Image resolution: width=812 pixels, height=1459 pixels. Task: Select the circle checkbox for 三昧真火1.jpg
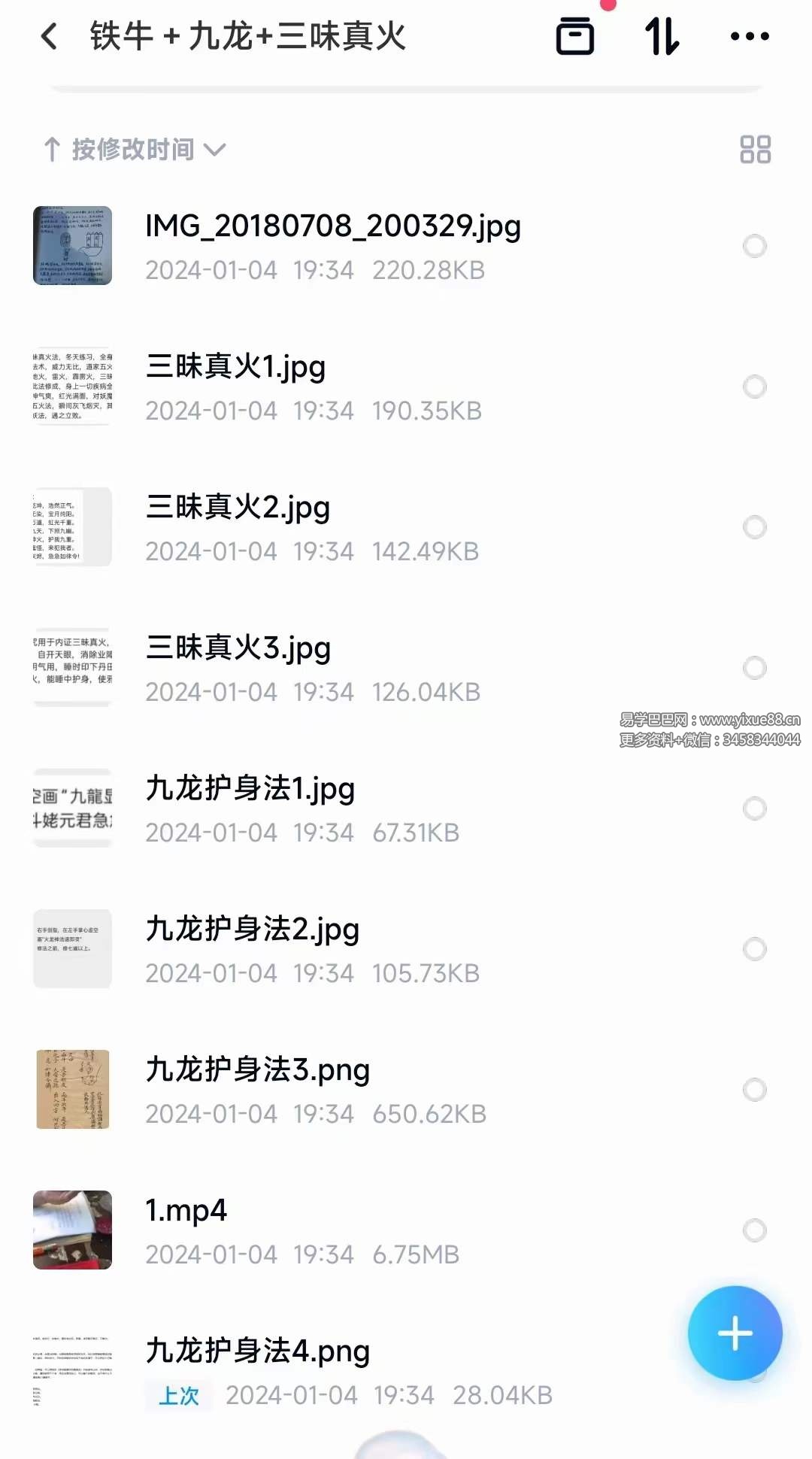pos(756,387)
